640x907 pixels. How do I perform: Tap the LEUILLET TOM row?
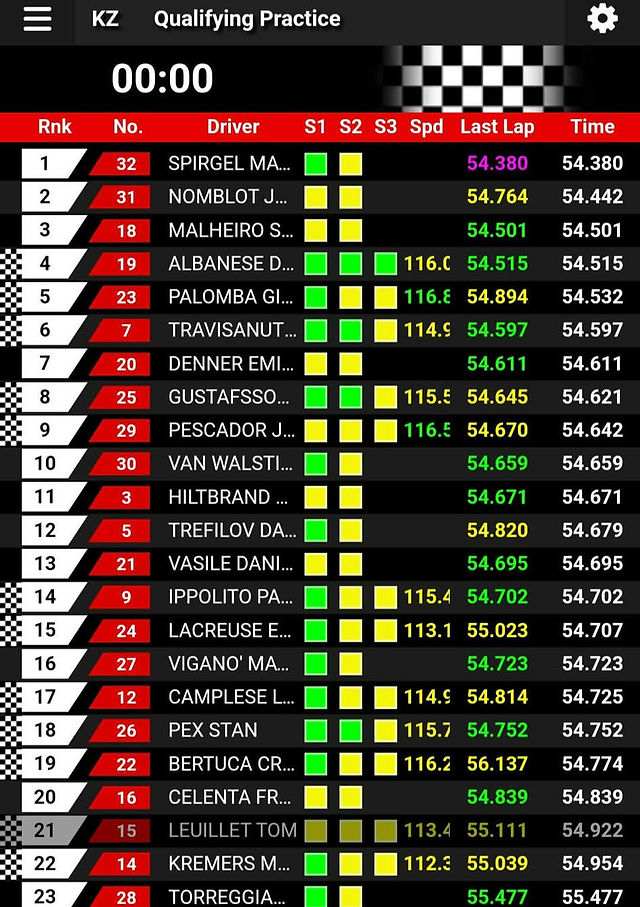[x=320, y=830]
